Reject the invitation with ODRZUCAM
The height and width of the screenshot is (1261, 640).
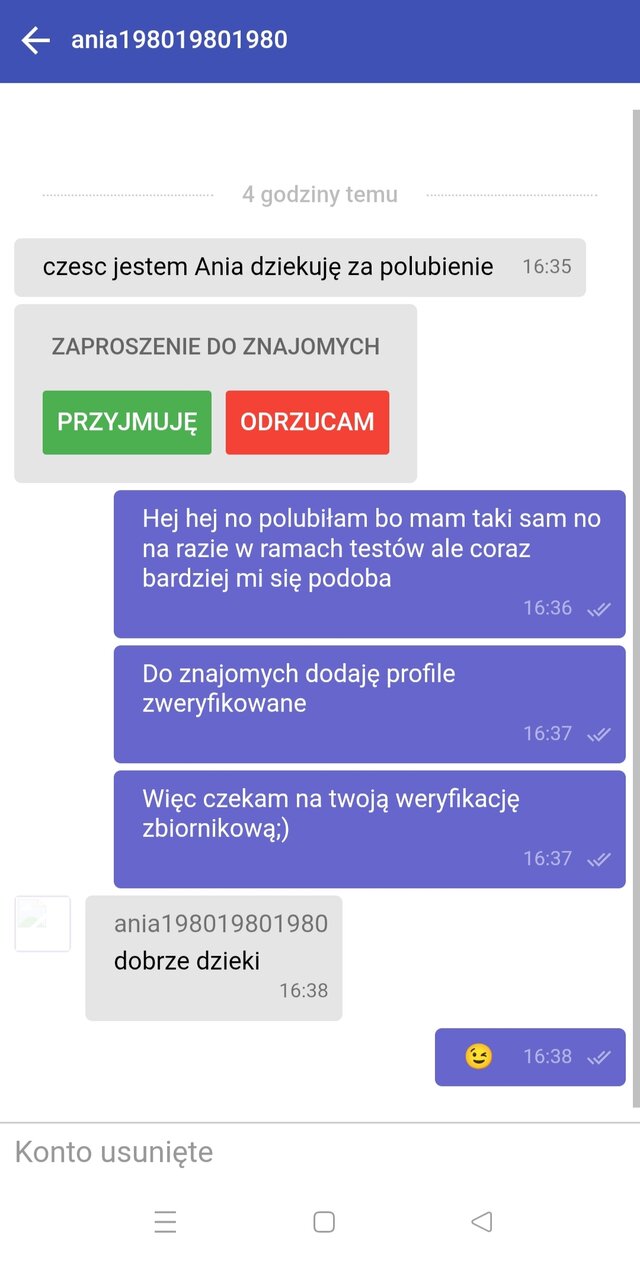click(307, 422)
